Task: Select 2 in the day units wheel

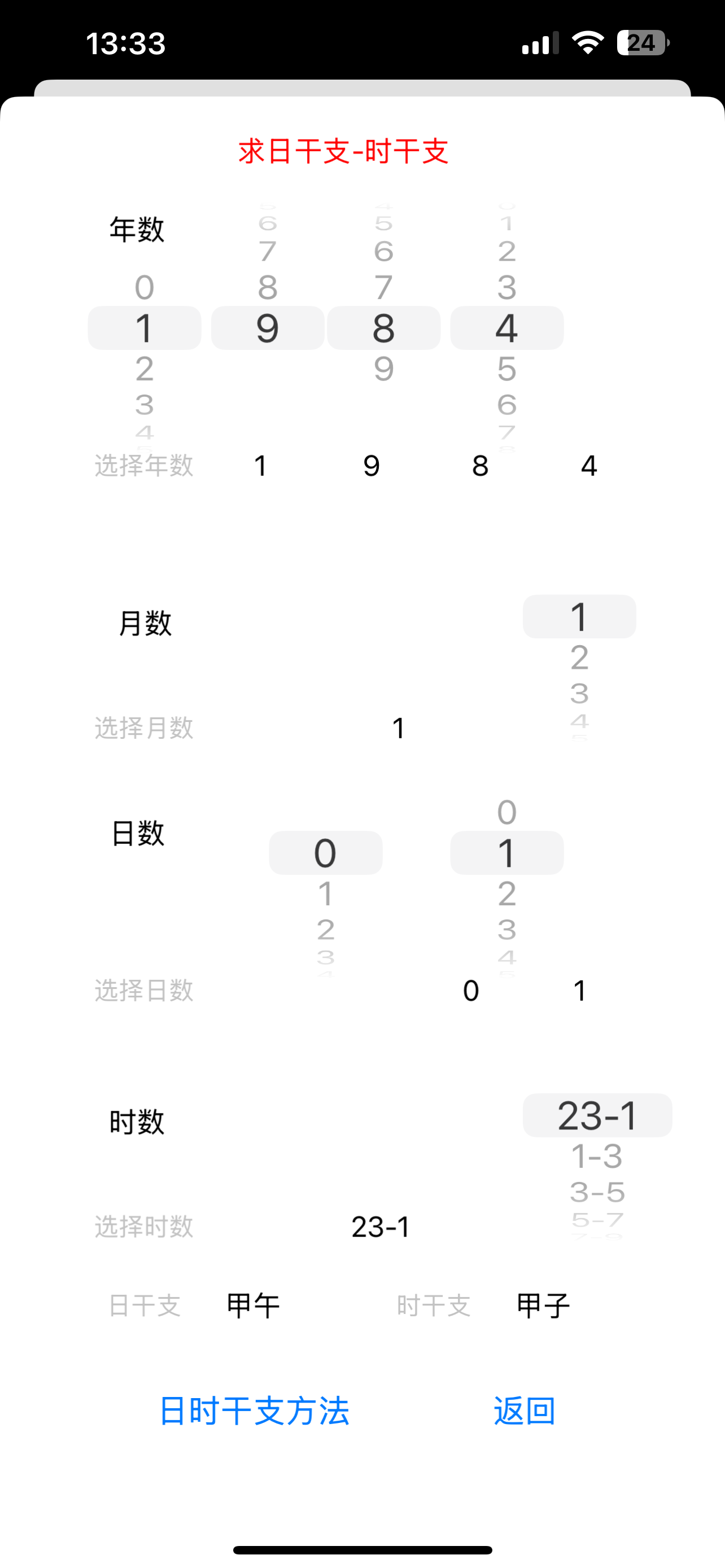Action: pyautogui.click(x=506, y=894)
